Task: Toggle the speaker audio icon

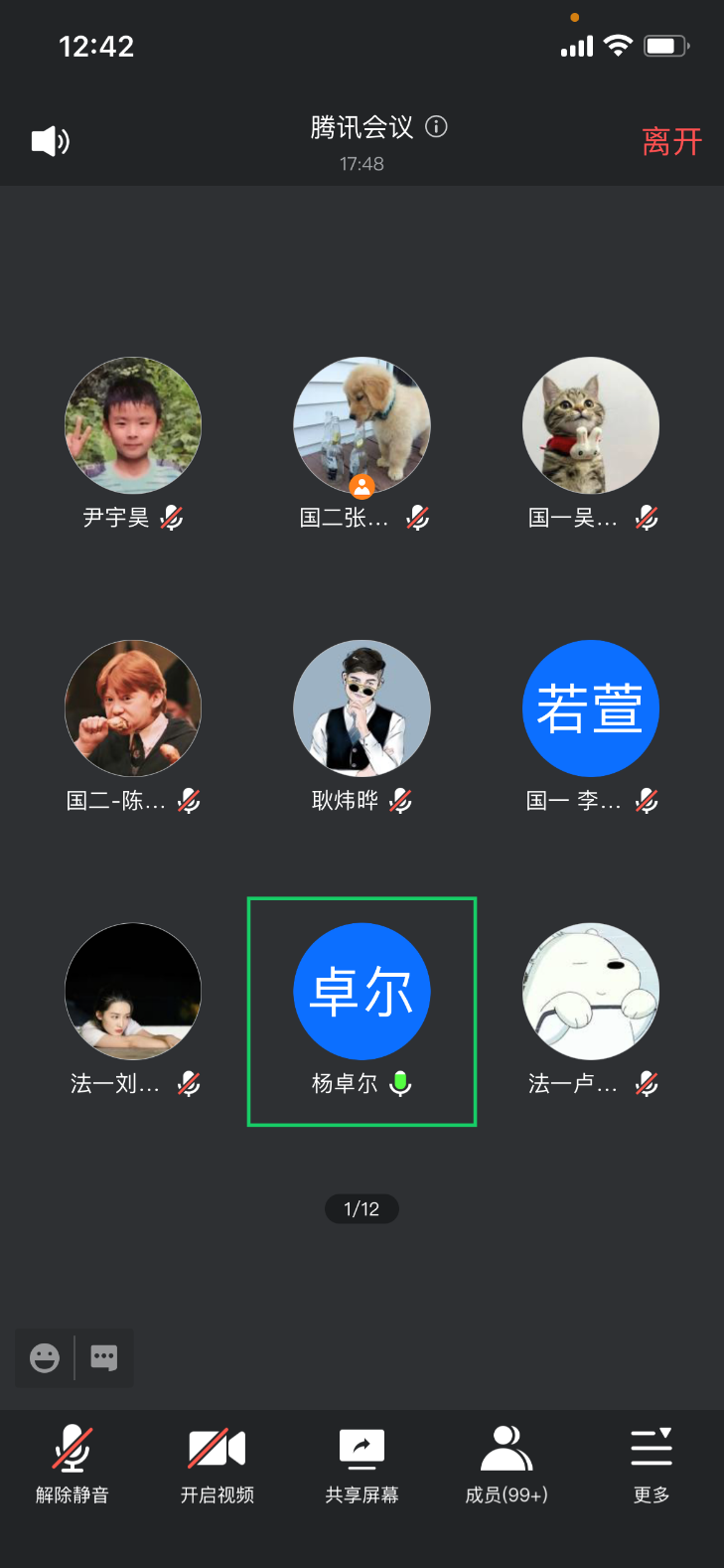Action: [50, 141]
